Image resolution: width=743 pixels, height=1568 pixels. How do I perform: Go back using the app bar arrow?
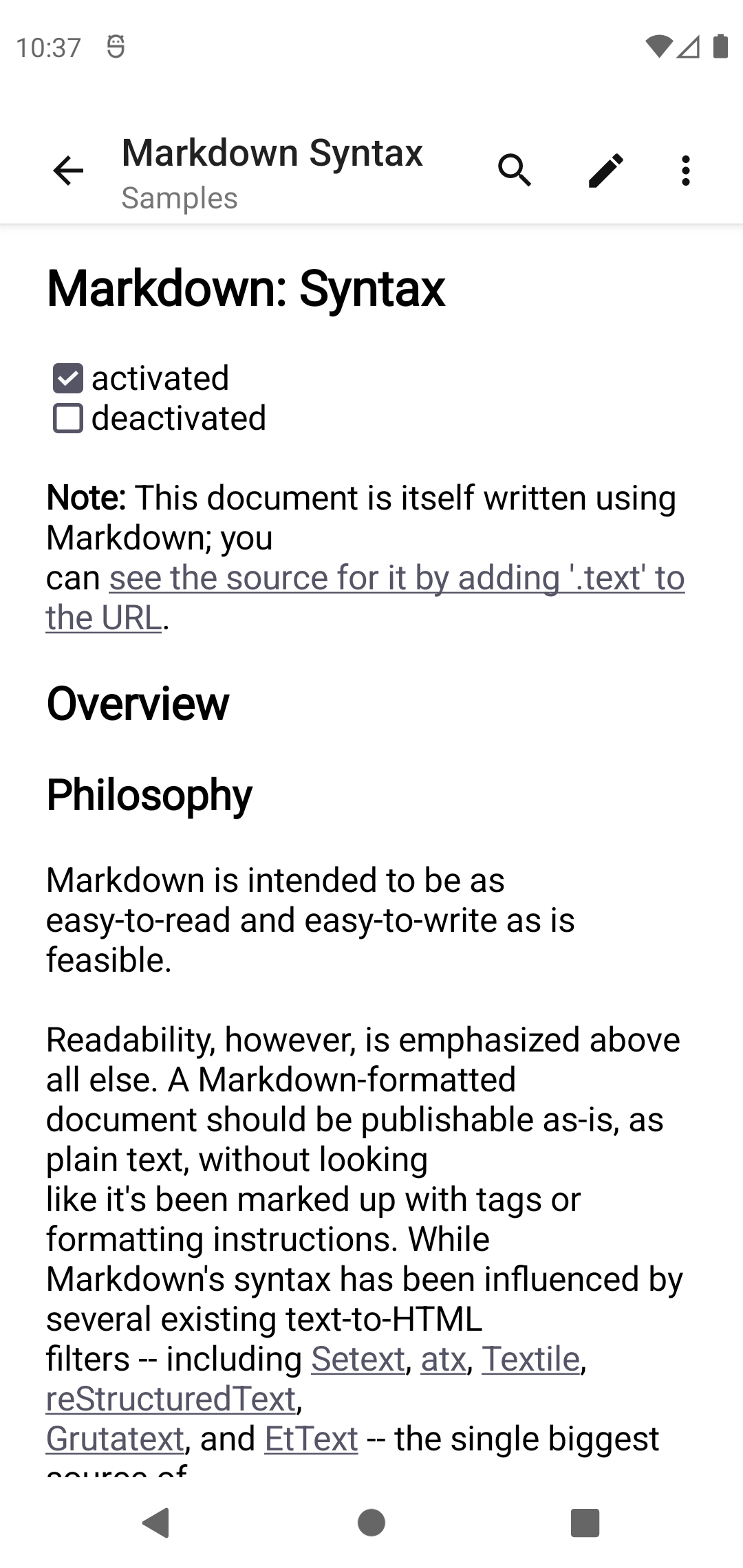pyautogui.click(x=68, y=171)
